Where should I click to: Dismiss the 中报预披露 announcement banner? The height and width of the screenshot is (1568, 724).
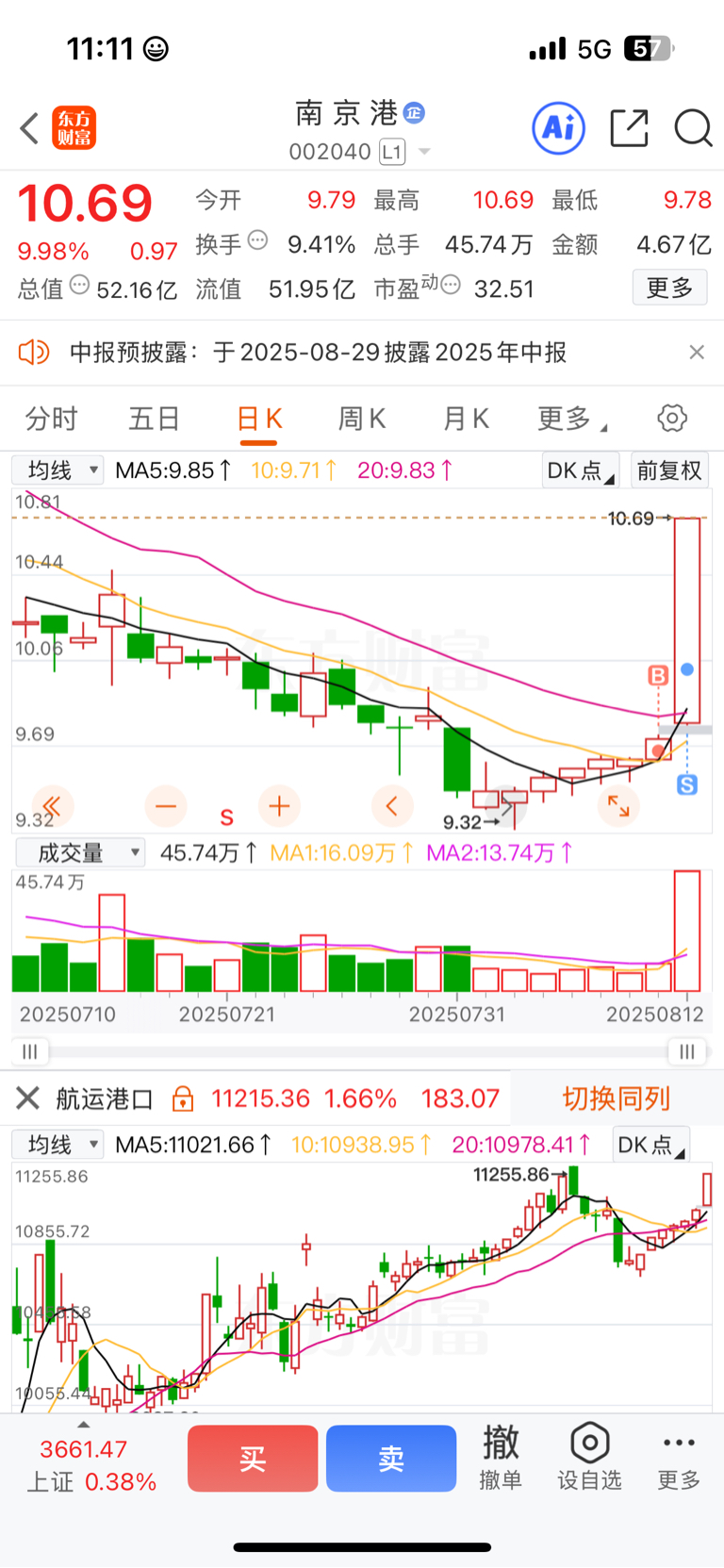click(697, 352)
